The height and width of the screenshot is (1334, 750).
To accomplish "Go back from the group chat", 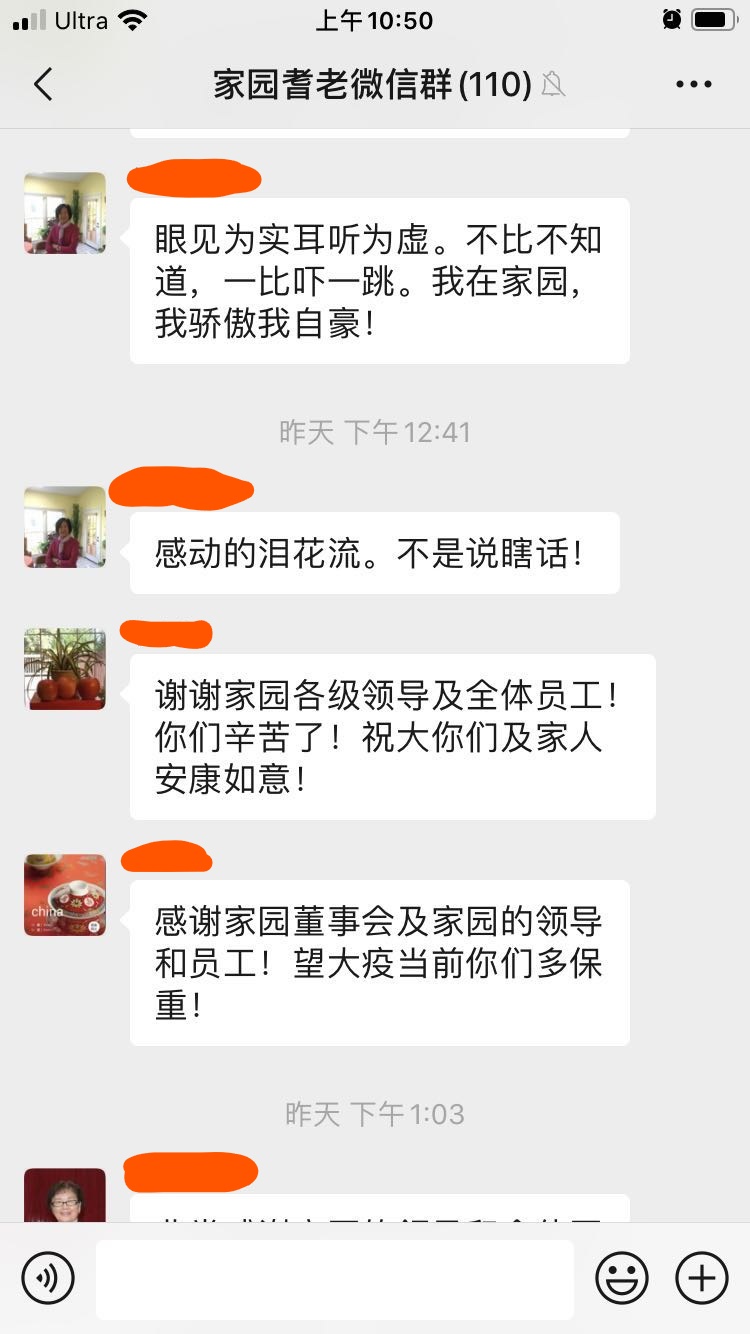I will [42, 85].
